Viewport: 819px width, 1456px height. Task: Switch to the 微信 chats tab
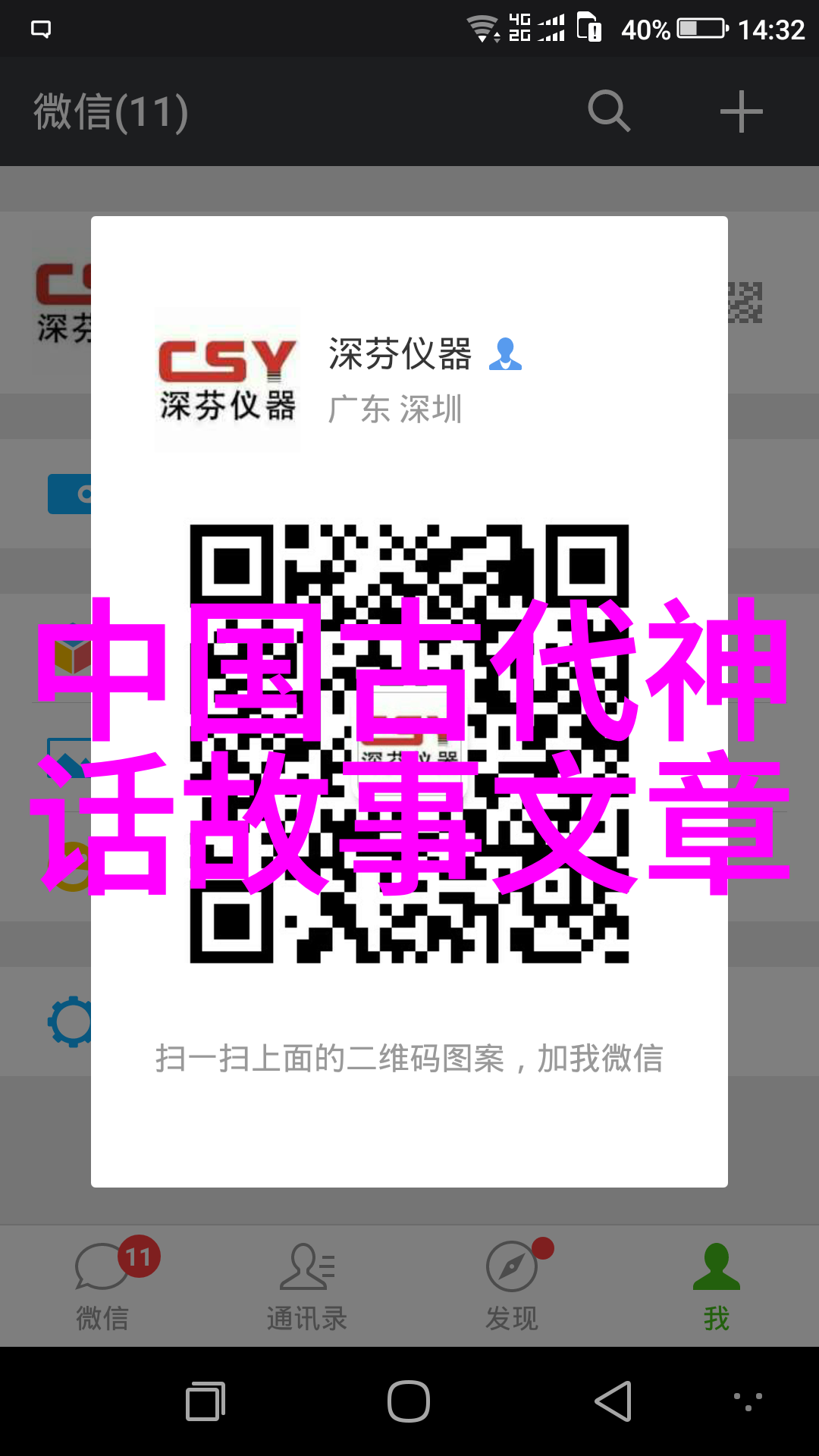102,1286
